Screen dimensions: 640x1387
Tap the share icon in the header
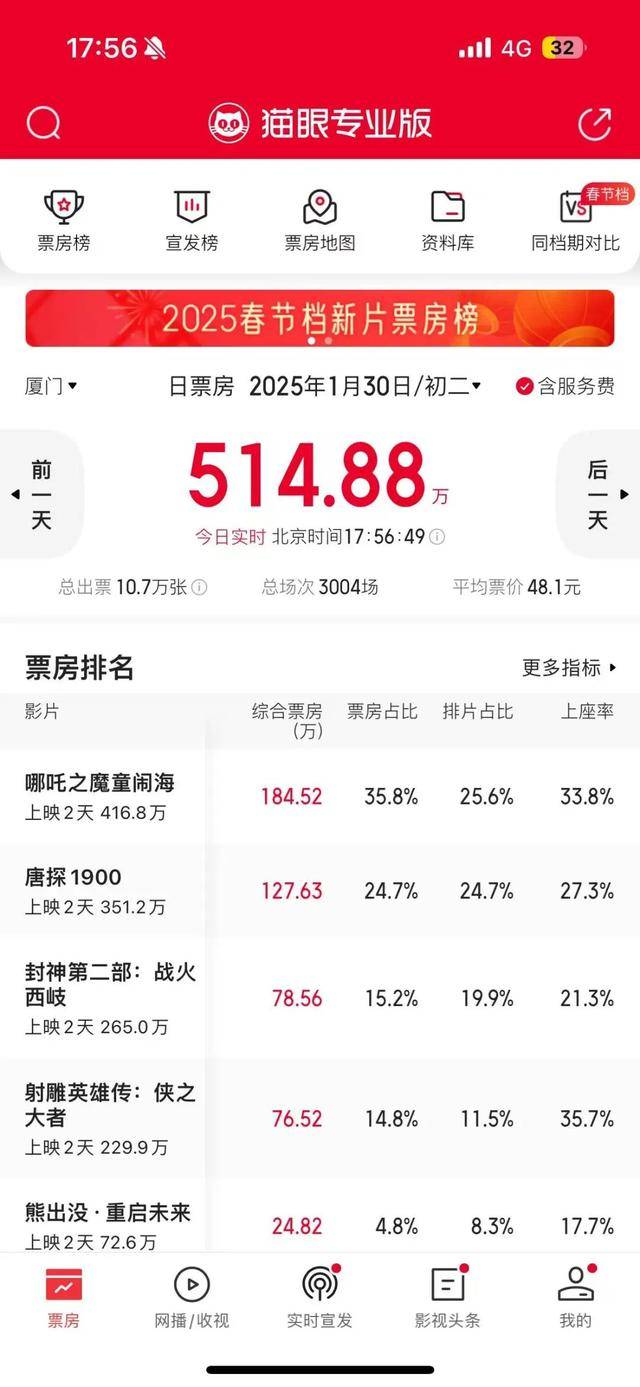595,123
